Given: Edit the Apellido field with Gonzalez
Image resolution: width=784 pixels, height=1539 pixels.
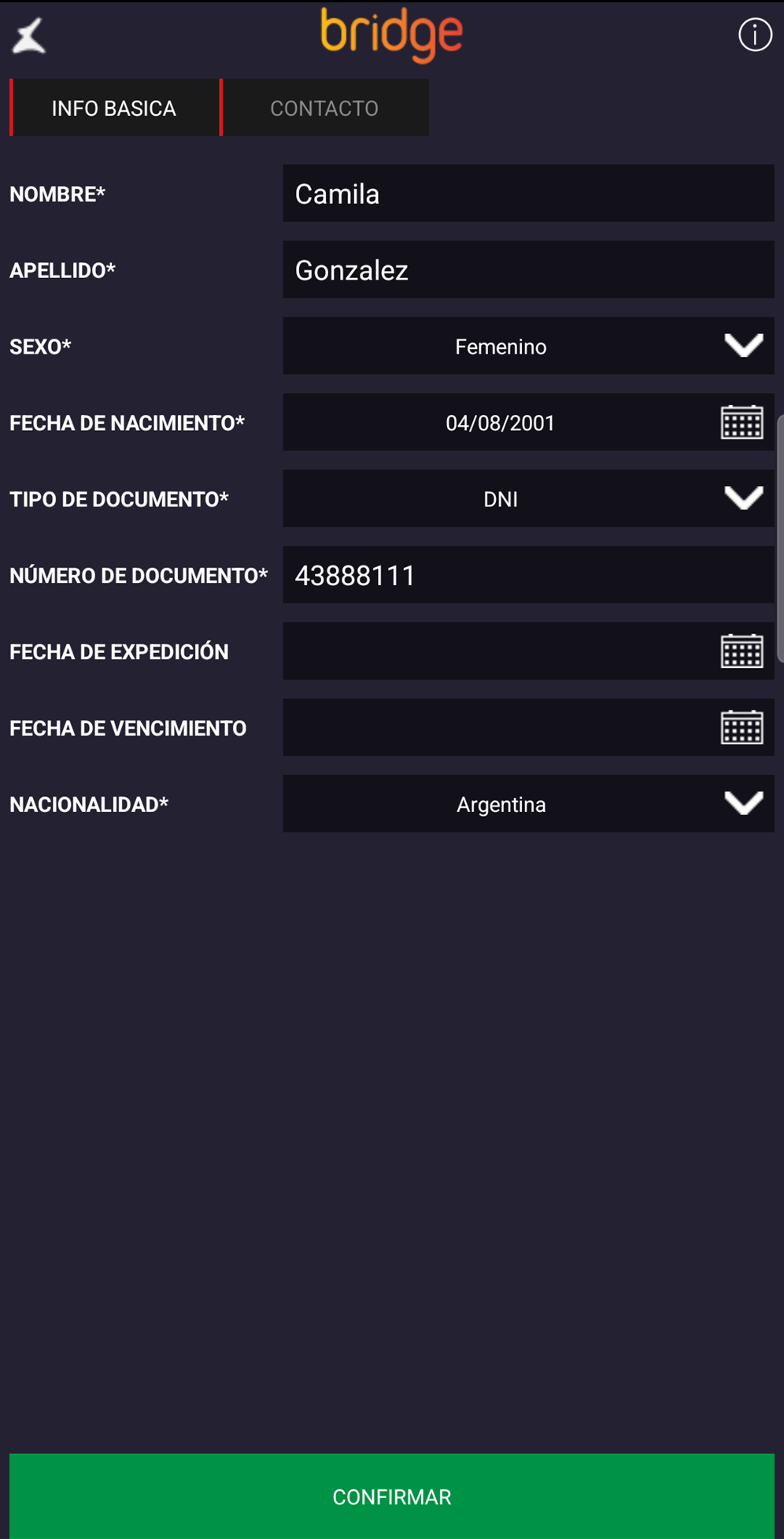Looking at the screenshot, I should [527, 270].
